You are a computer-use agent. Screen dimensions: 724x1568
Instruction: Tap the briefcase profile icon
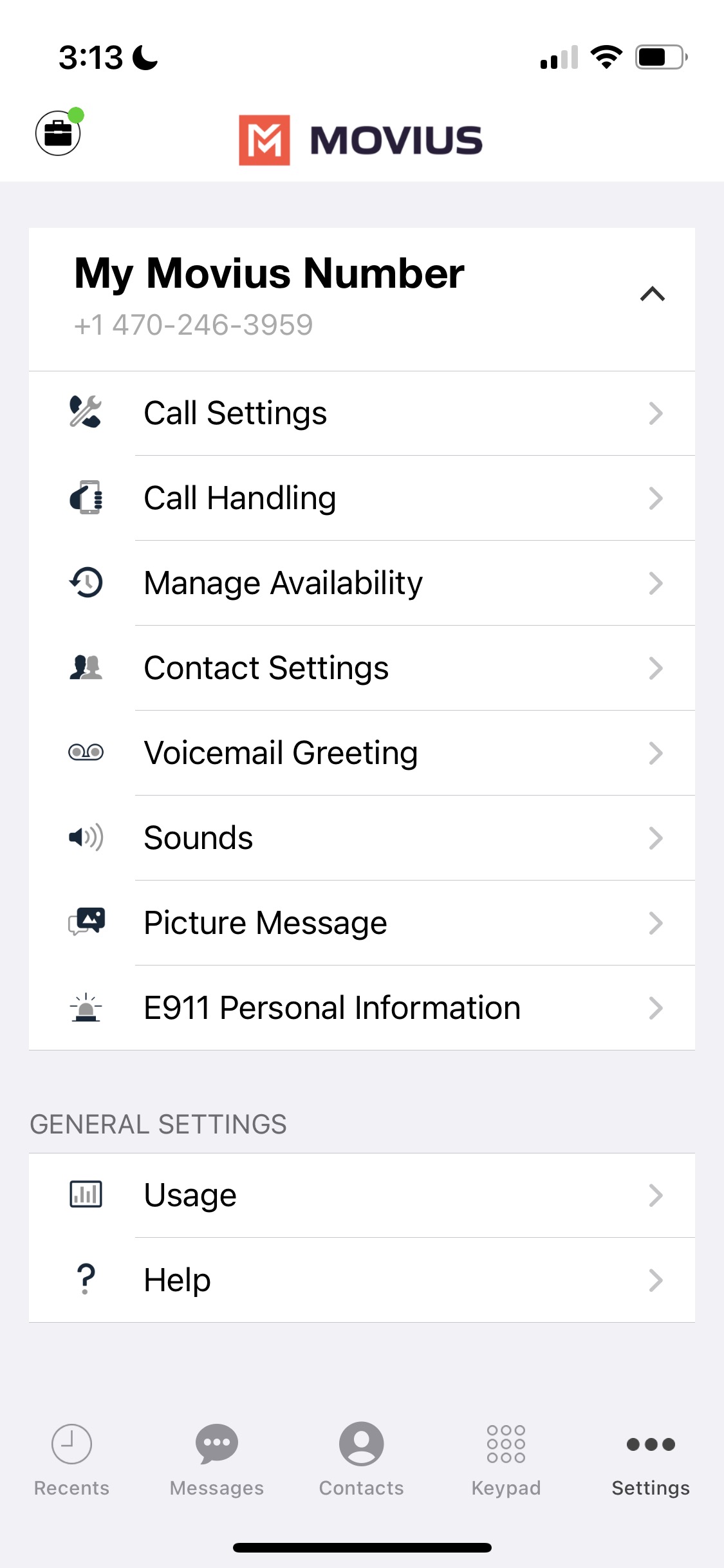point(58,133)
